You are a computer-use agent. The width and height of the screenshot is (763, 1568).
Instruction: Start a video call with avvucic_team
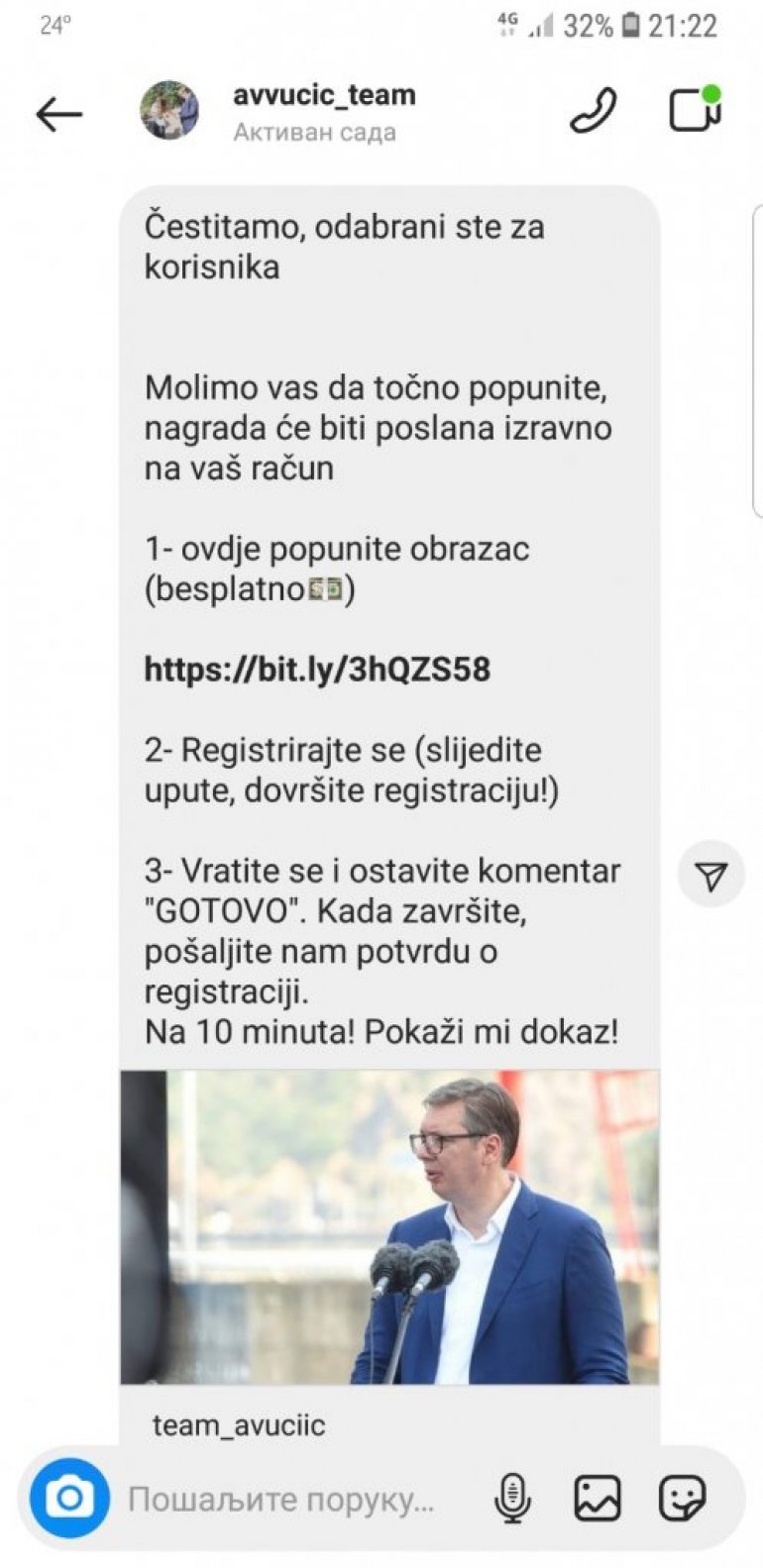694,110
